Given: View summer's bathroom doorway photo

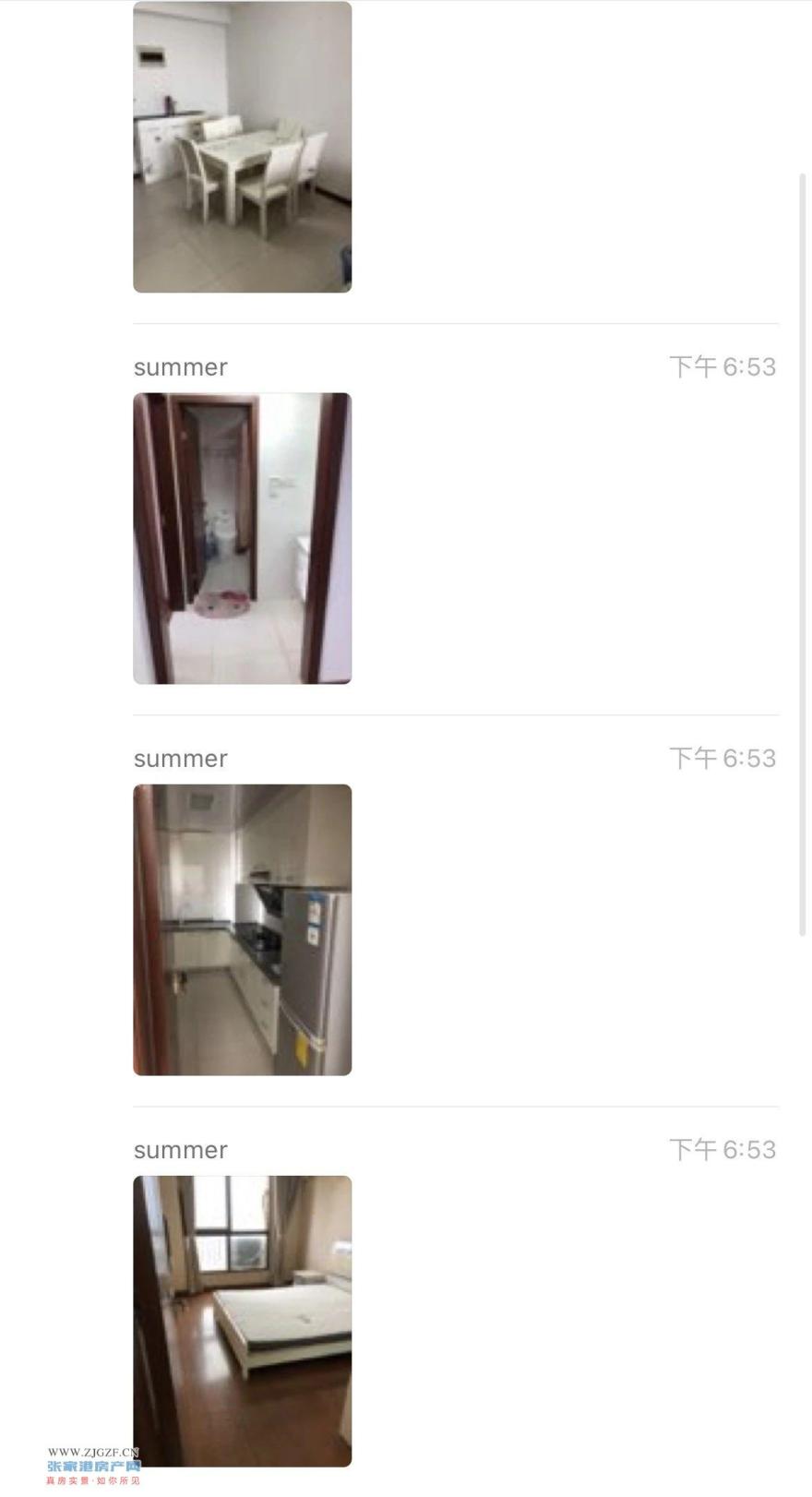Looking at the screenshot, I should (x=242, y=538).
